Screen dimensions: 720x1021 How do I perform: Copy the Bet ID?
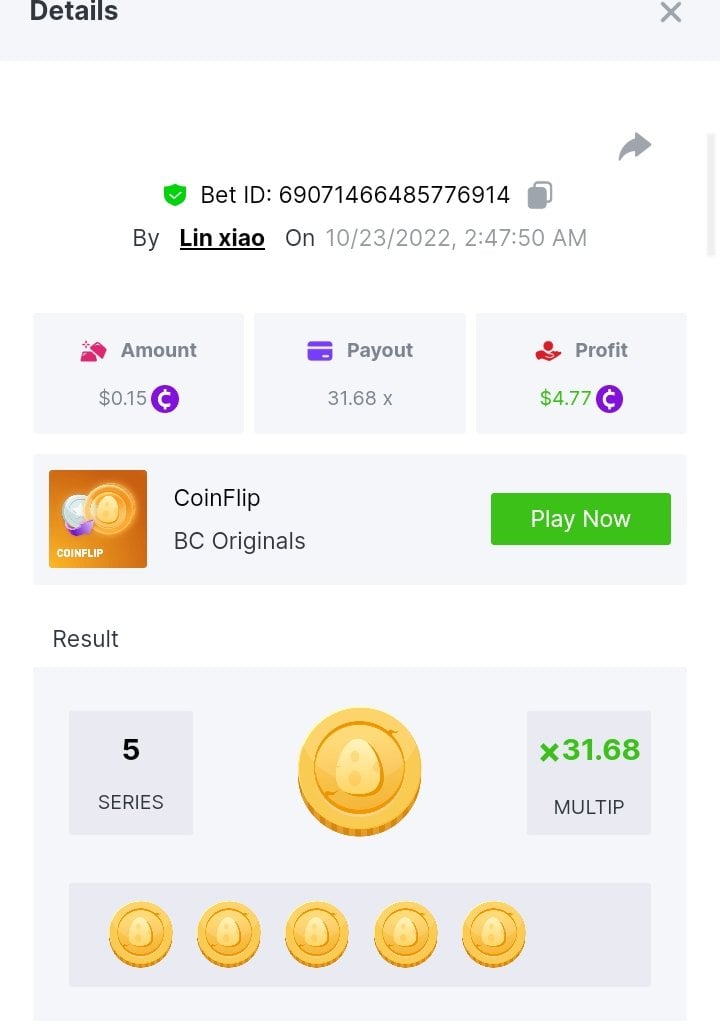coord(540,195)
